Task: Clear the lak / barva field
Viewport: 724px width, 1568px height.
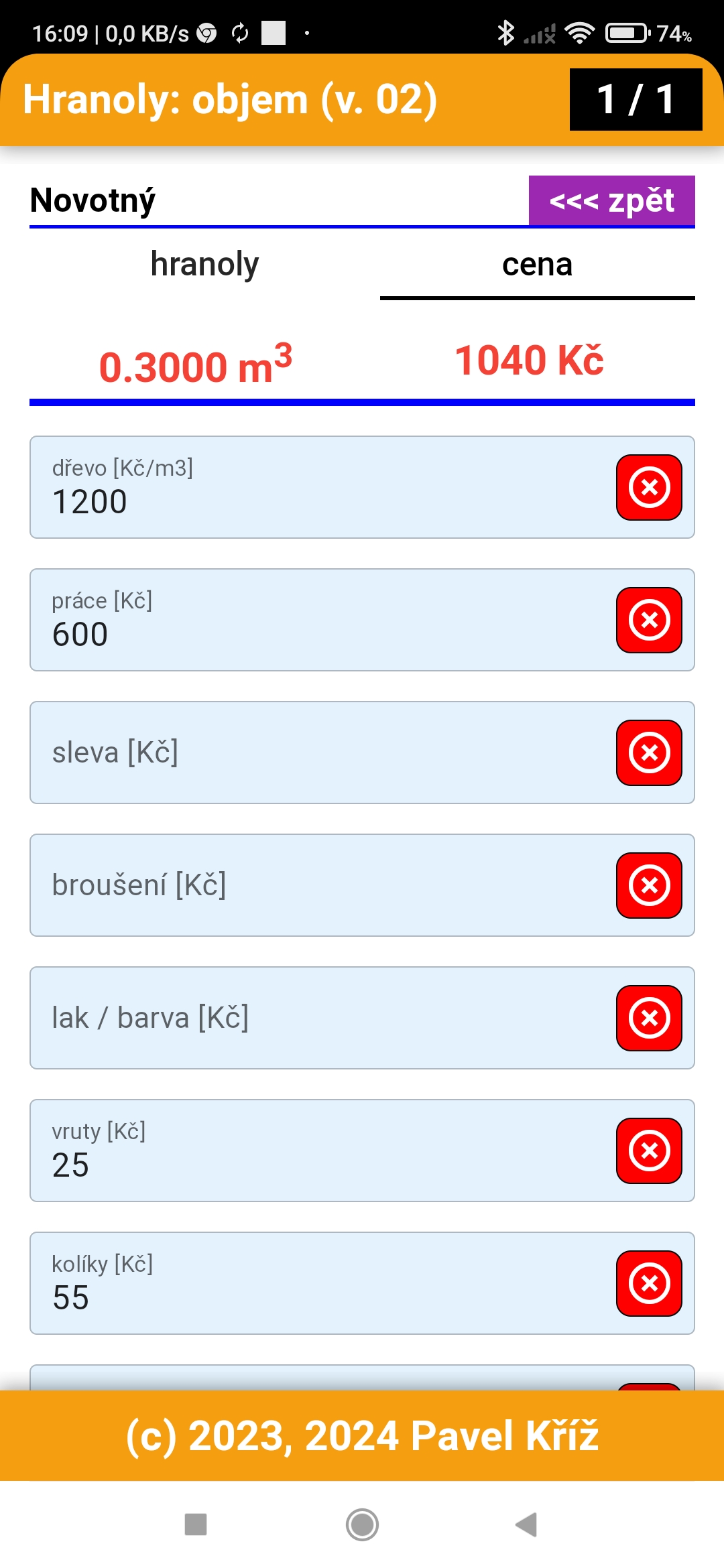Action: coord(649,1018)
